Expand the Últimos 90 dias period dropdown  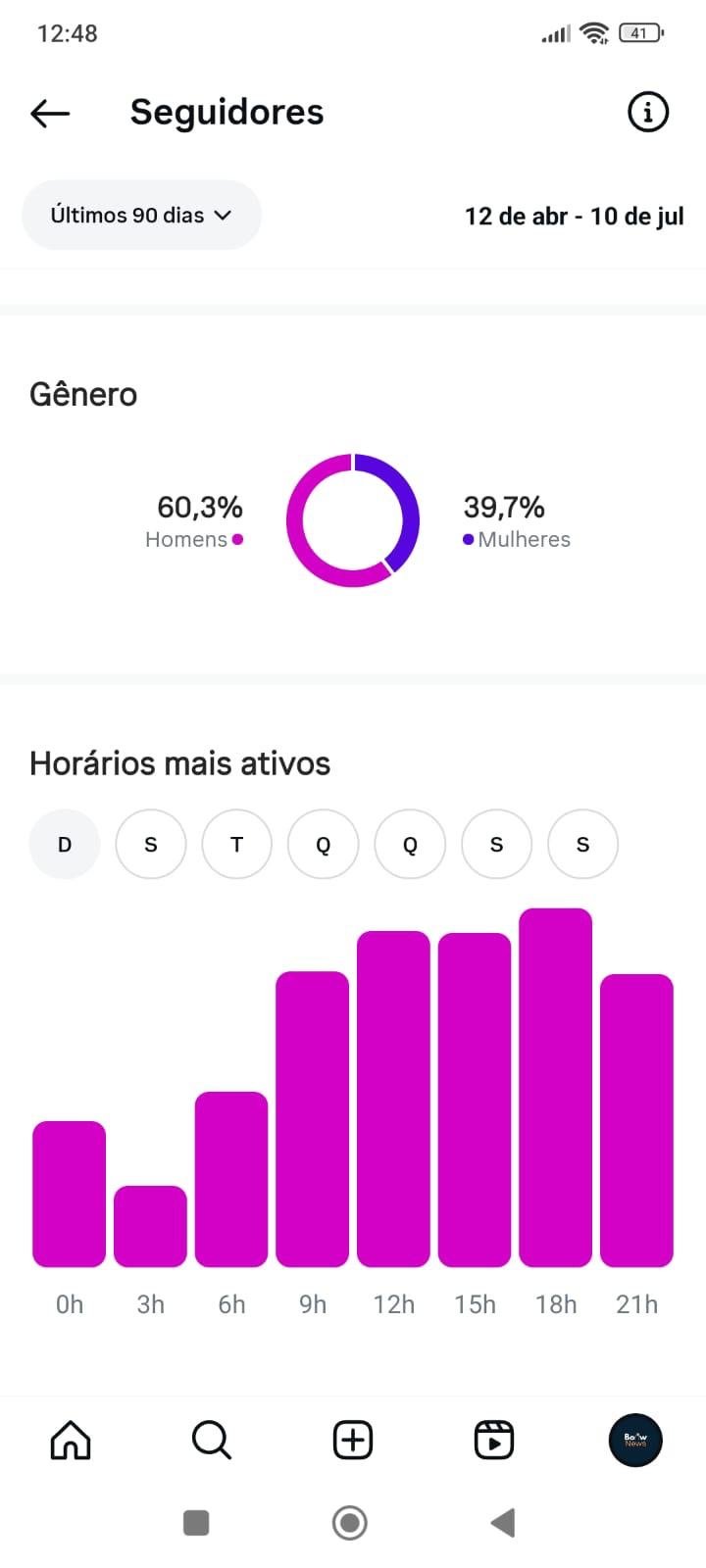pyautogui.click(x=141, y=215)
